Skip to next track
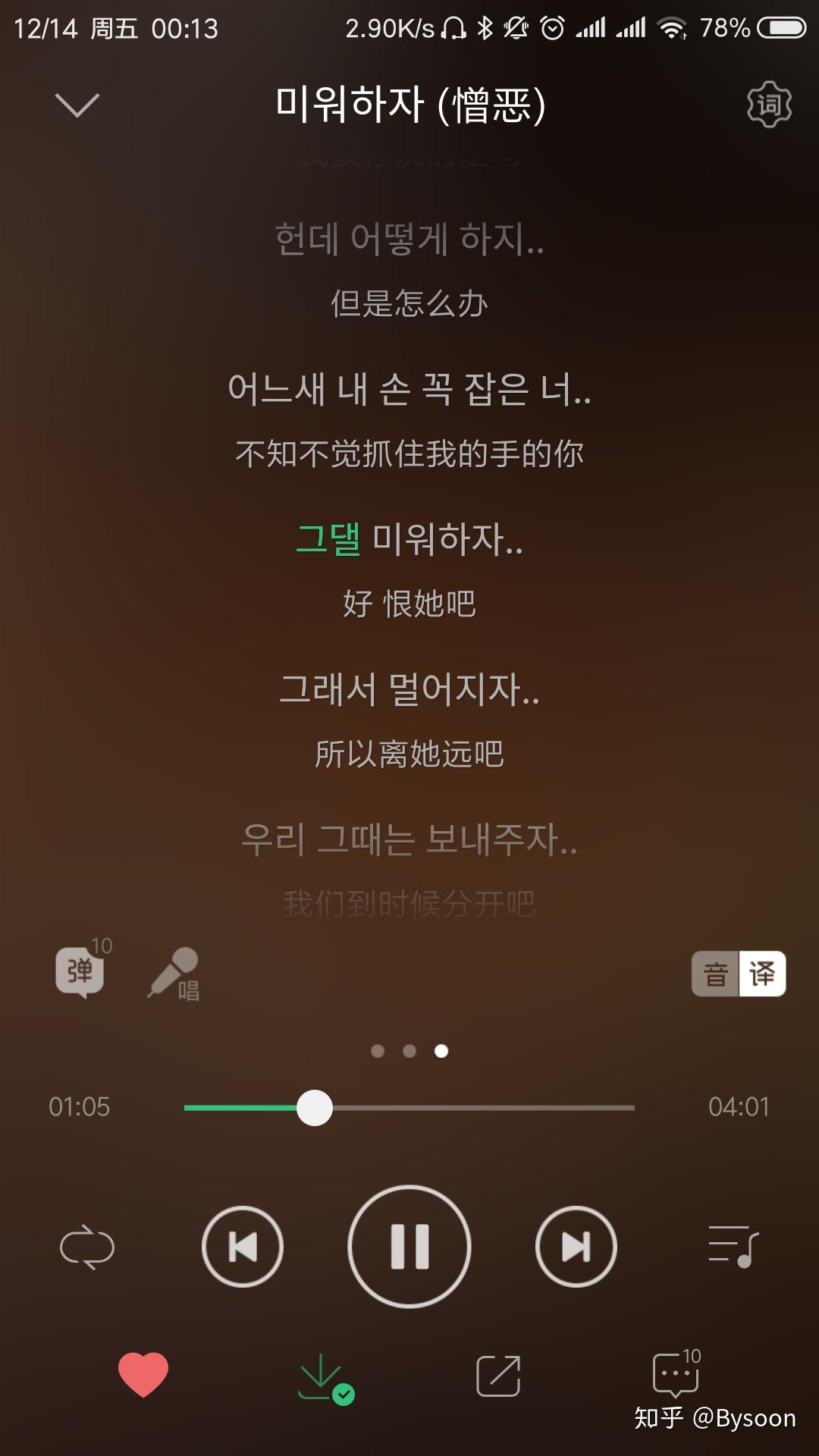 tap(576, 1247)
